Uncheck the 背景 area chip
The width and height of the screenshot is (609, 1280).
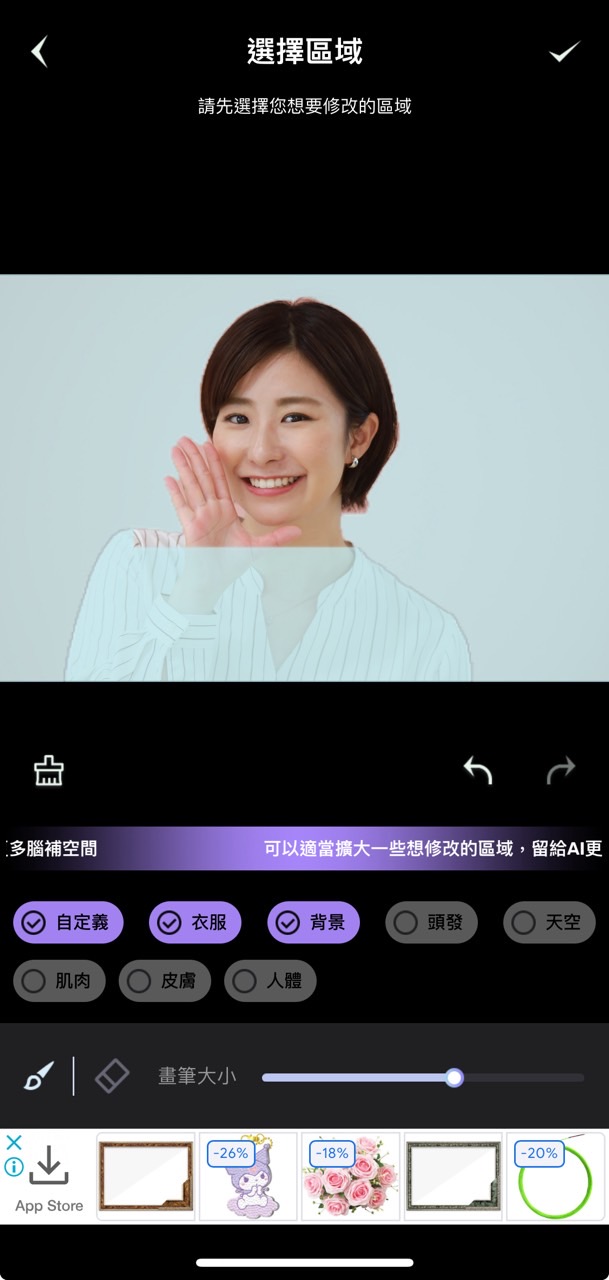tap(313, 922)
